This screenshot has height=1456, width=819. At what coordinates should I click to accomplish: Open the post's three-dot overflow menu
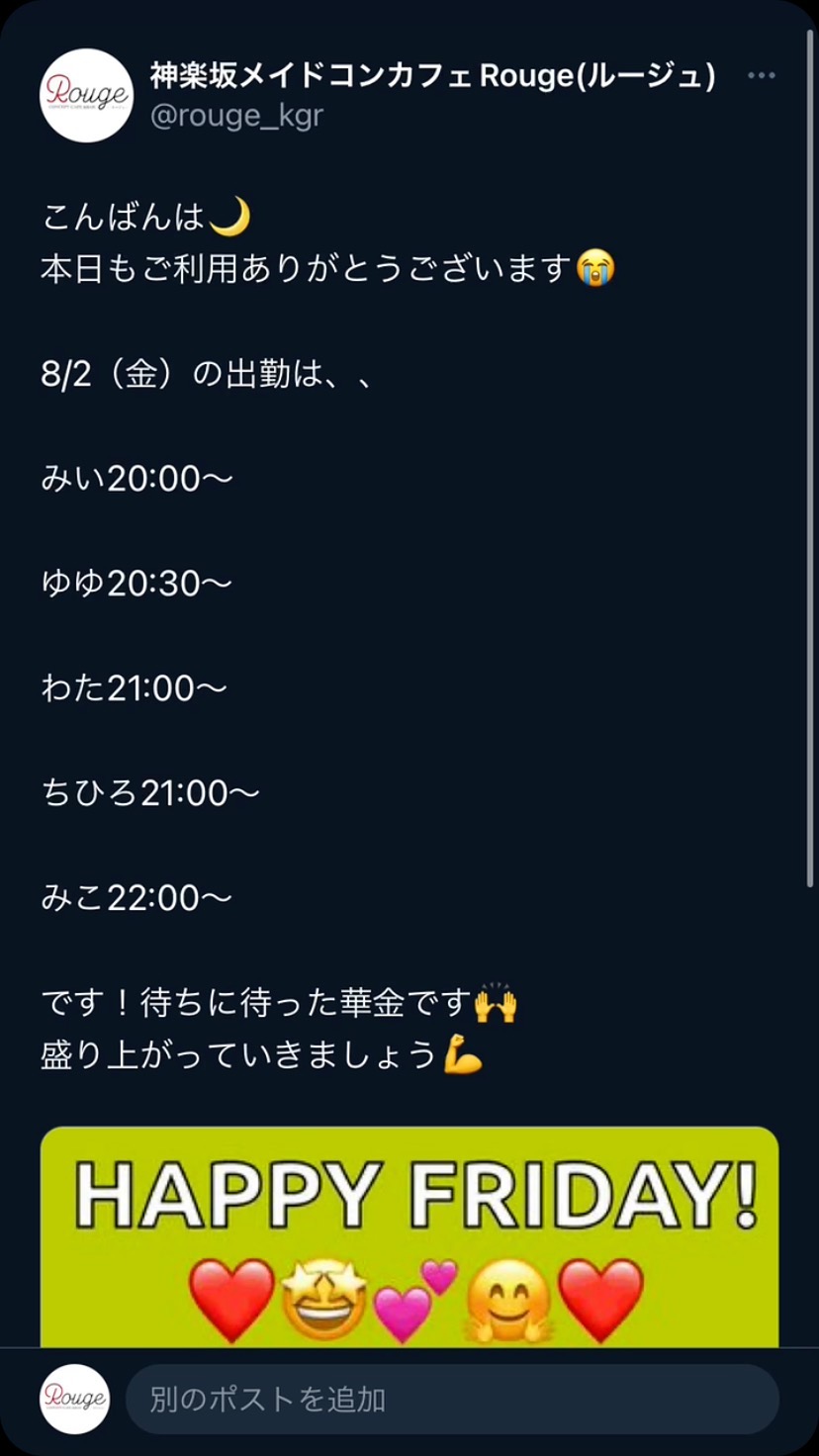(761, 76)
